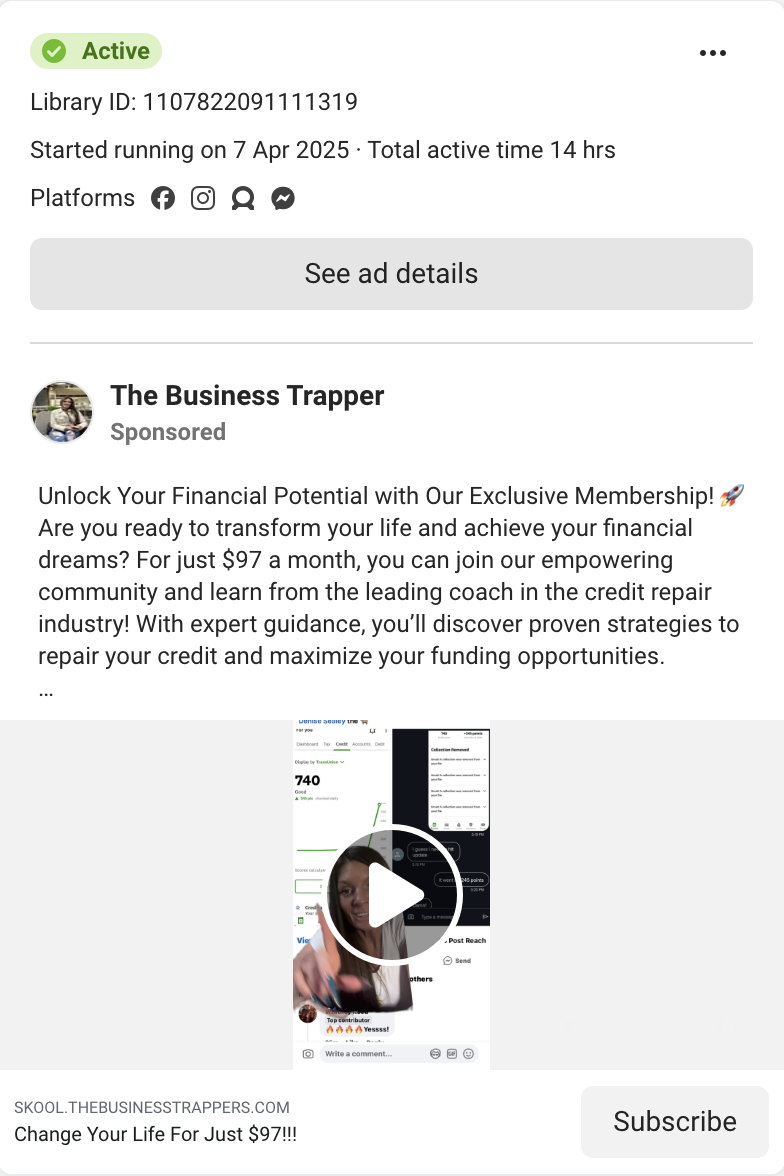Click the Send share icon in the video
784x1176 pixels.
click(447, 960)
